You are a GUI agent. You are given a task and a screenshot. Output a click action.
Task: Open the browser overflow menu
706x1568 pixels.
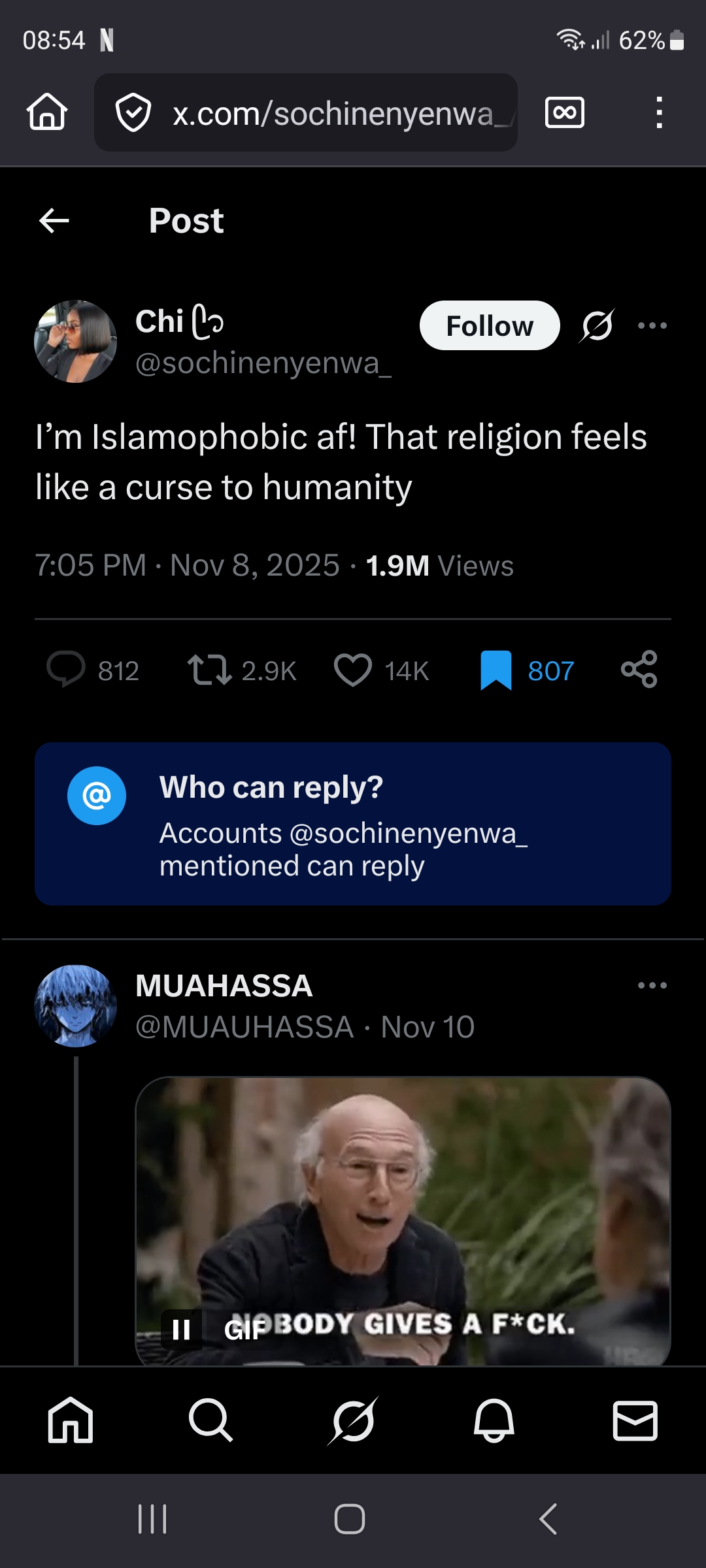coord(659,113)
